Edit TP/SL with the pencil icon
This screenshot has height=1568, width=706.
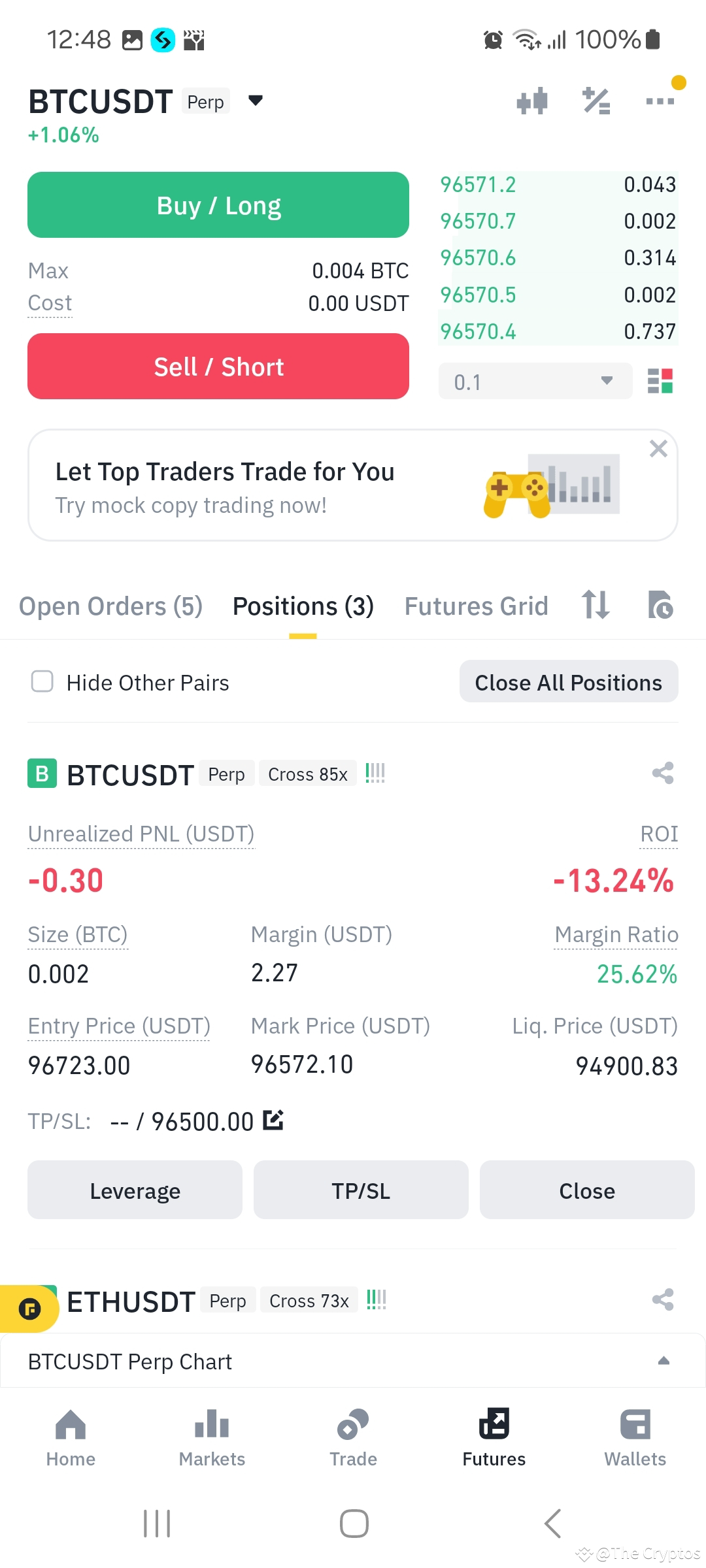[273, 1120]
